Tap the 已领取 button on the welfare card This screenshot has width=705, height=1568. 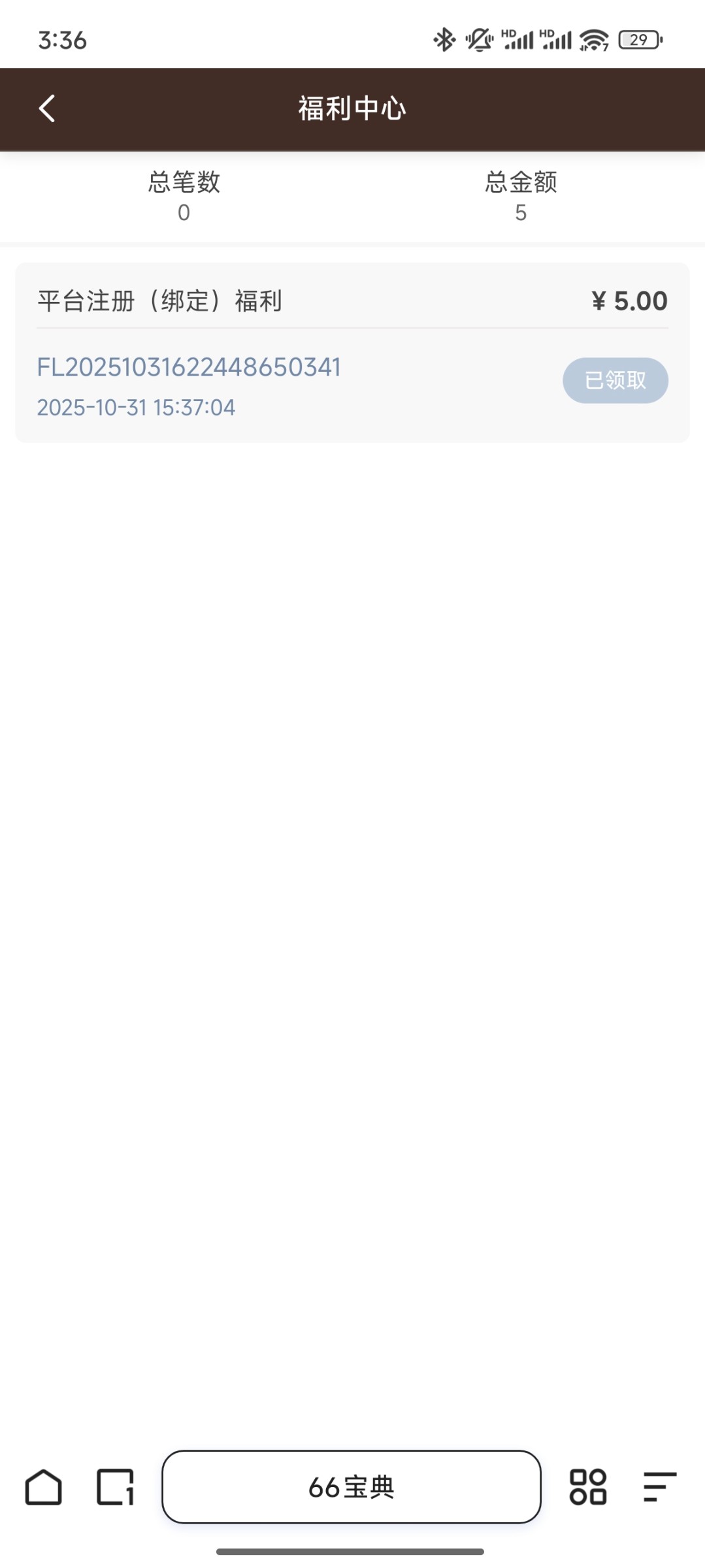pyautogui.click(x=615, y=380)
